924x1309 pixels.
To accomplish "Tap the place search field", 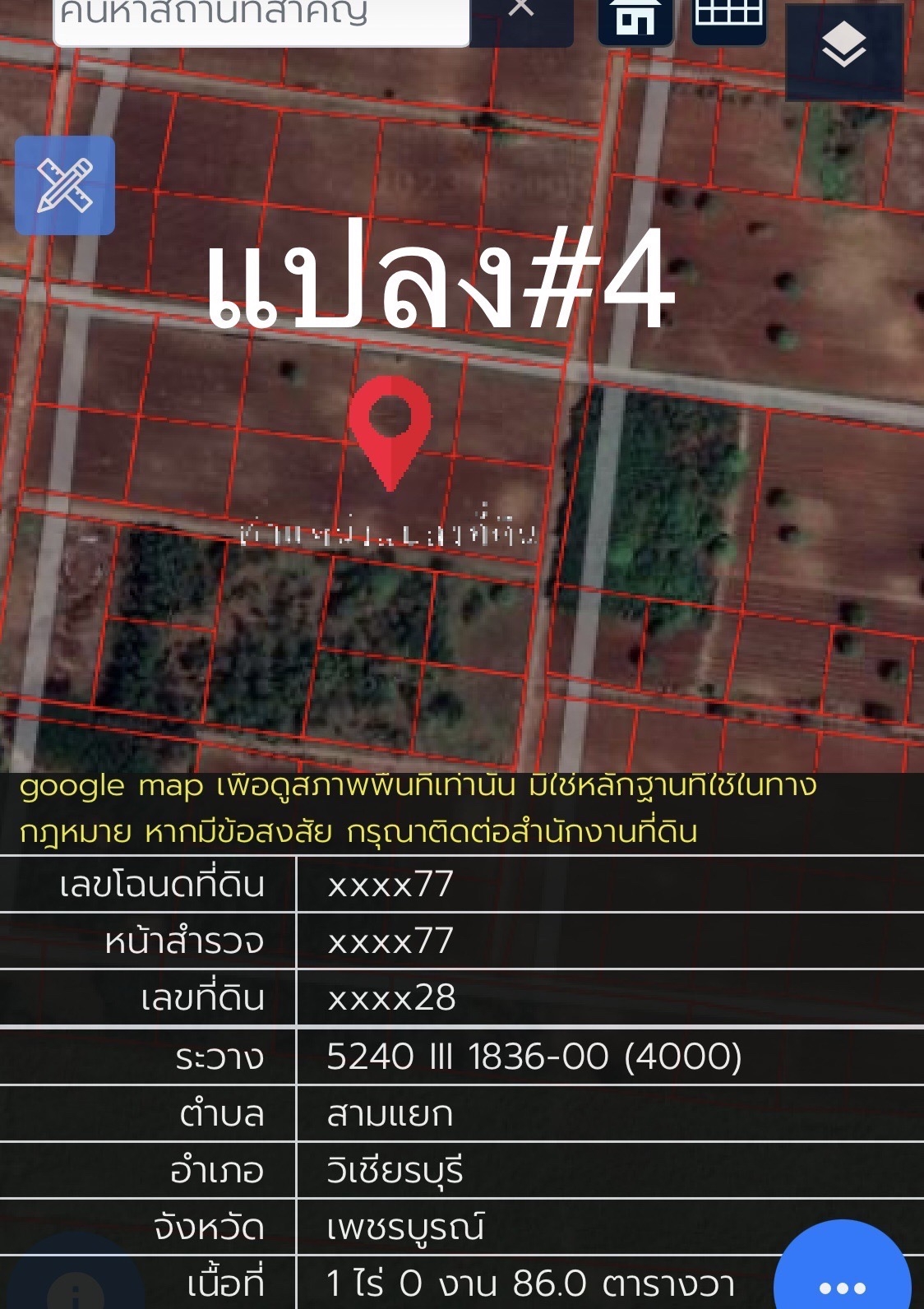I will pyautogui.click(x=261, y=18).
